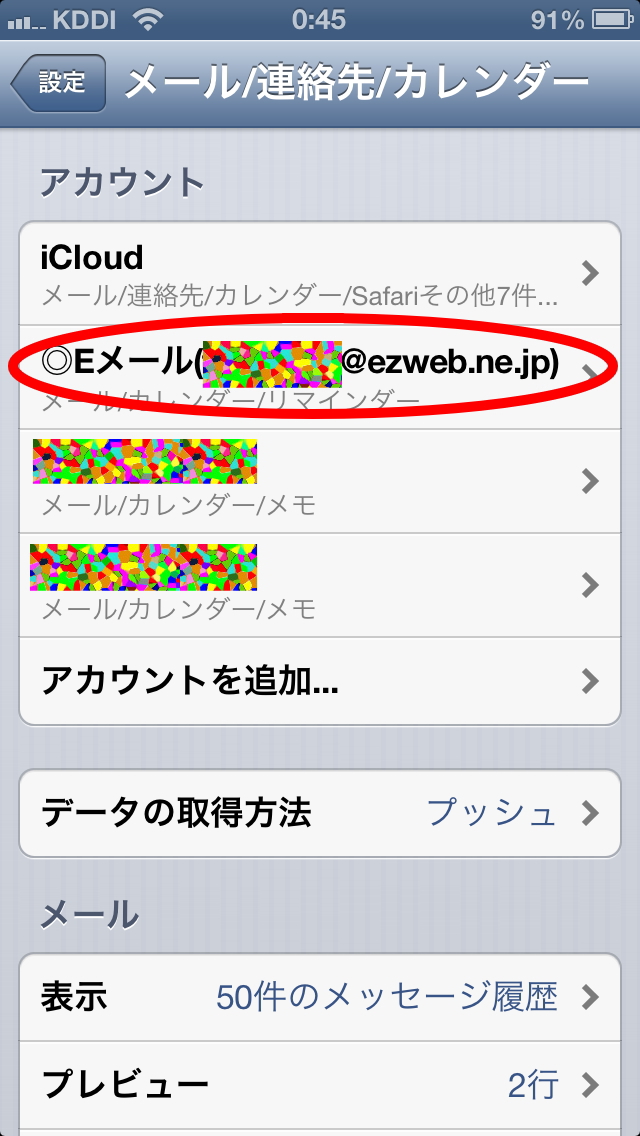
Task: Open プレビュー line setting
Action: coord(320,1085)
